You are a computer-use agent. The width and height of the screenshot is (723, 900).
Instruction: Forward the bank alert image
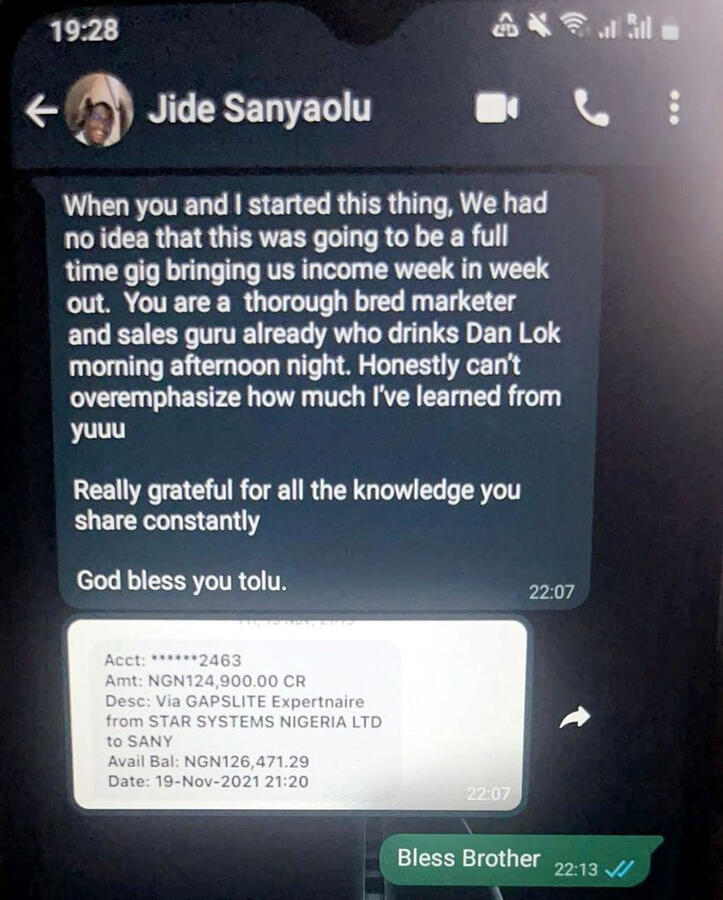tap(574, 717)
